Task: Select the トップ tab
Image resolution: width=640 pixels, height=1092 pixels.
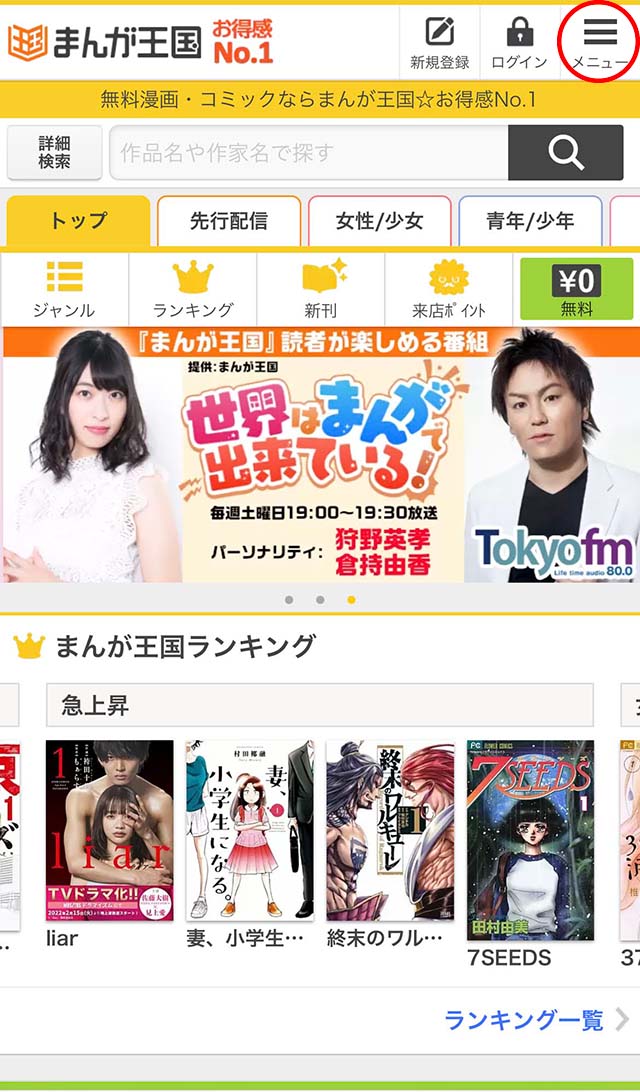Action: [79, 221]
